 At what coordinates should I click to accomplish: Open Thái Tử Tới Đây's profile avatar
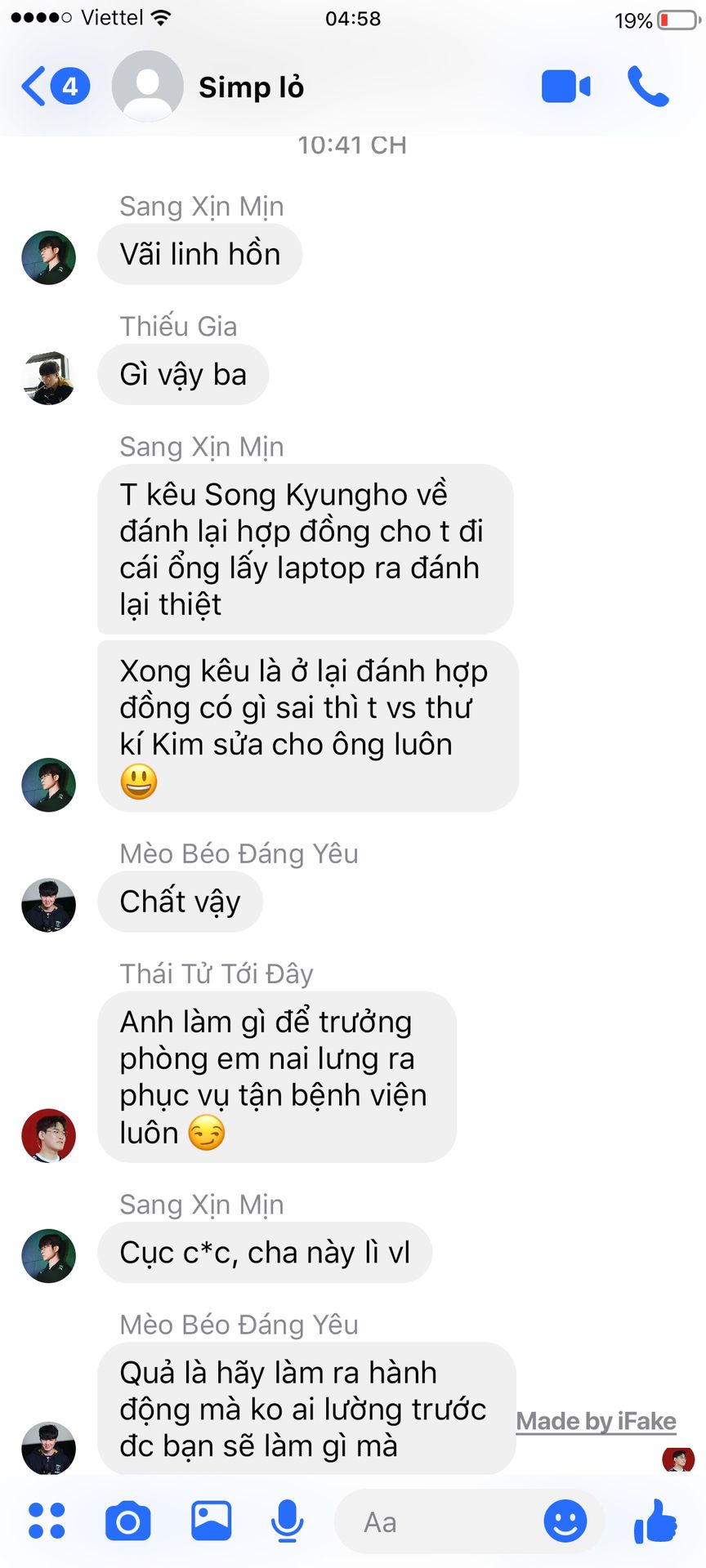click(48, 1135)
